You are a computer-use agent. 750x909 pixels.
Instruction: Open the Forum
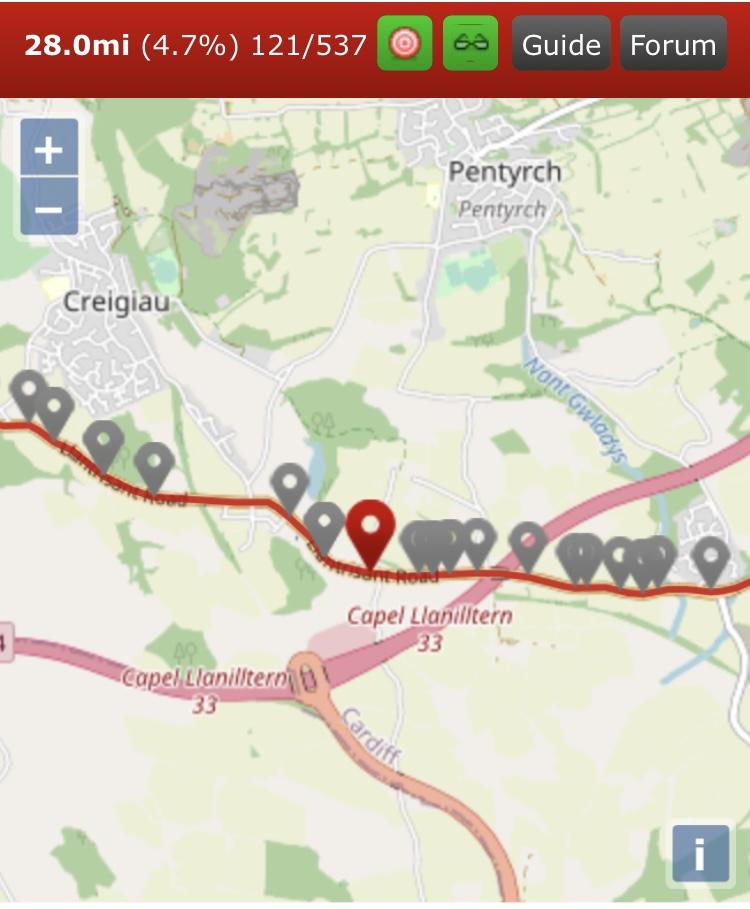[x=673, y=45]
